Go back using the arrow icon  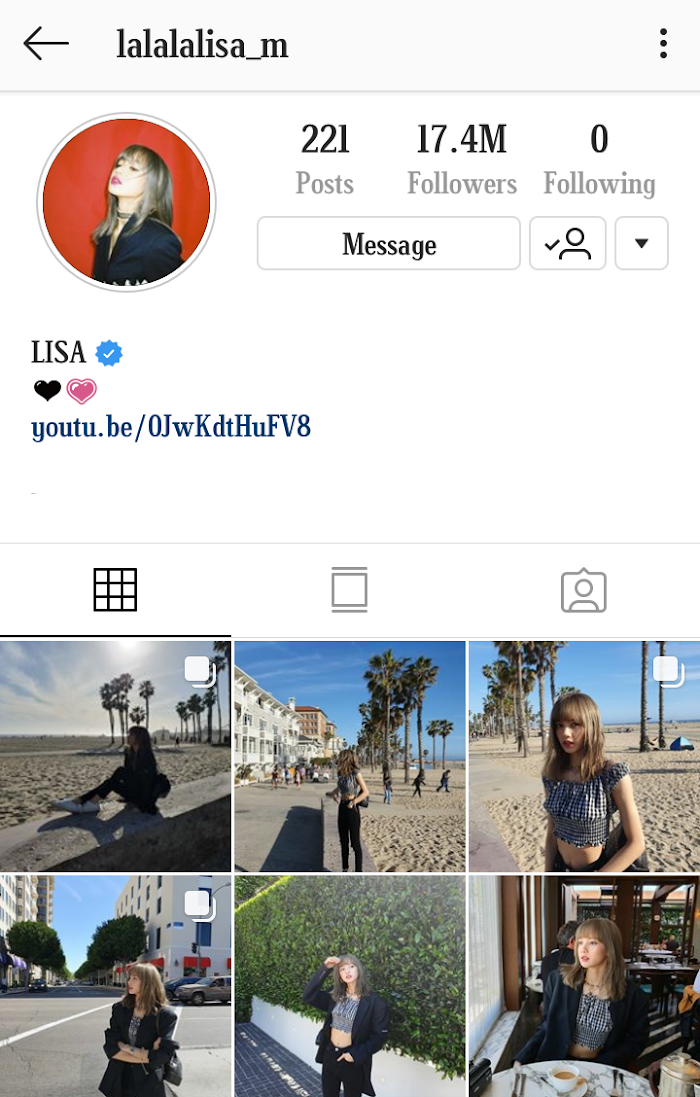click(x=46, y=44)
